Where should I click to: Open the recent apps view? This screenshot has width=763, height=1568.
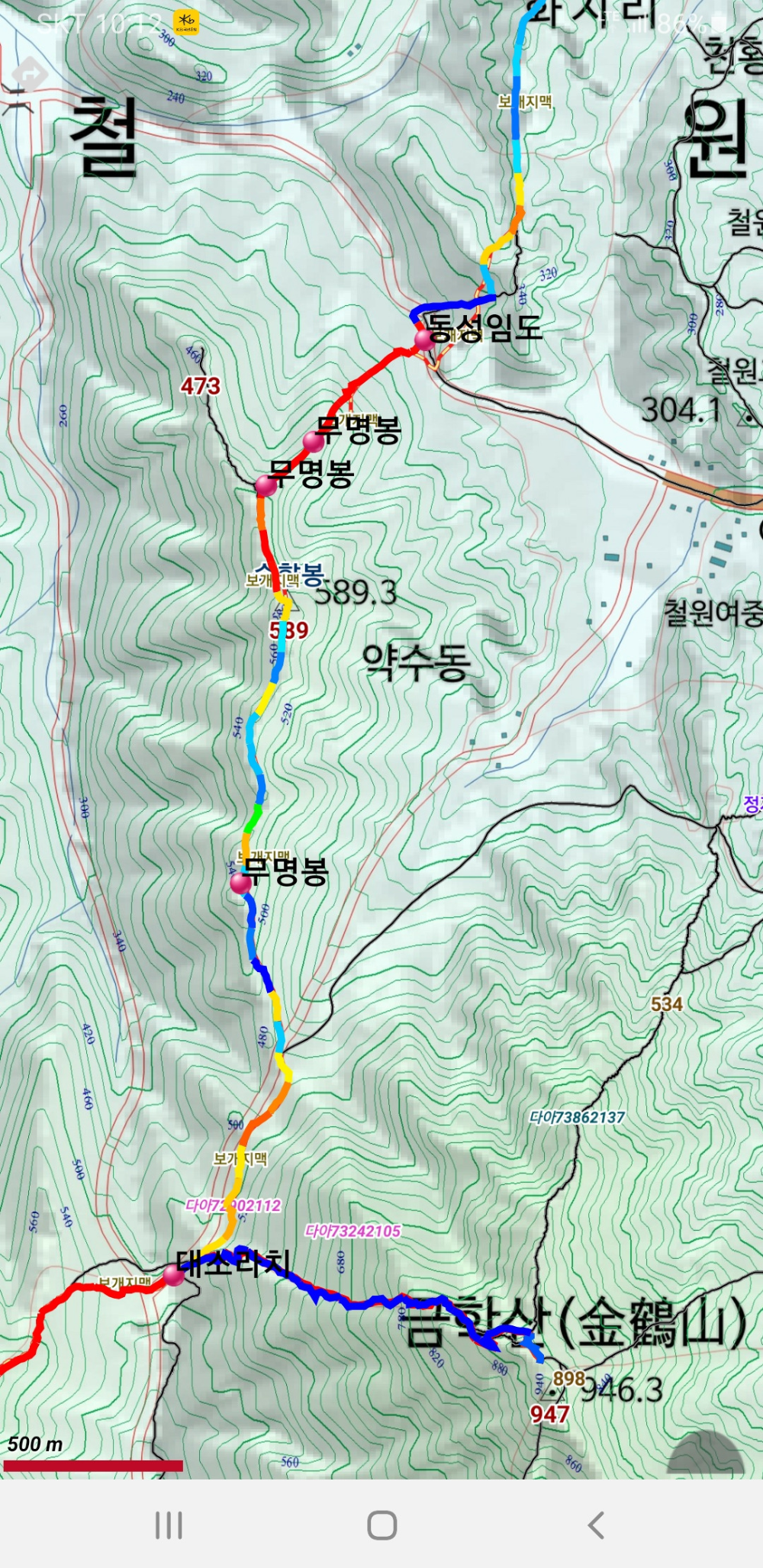coord(169,1525)
